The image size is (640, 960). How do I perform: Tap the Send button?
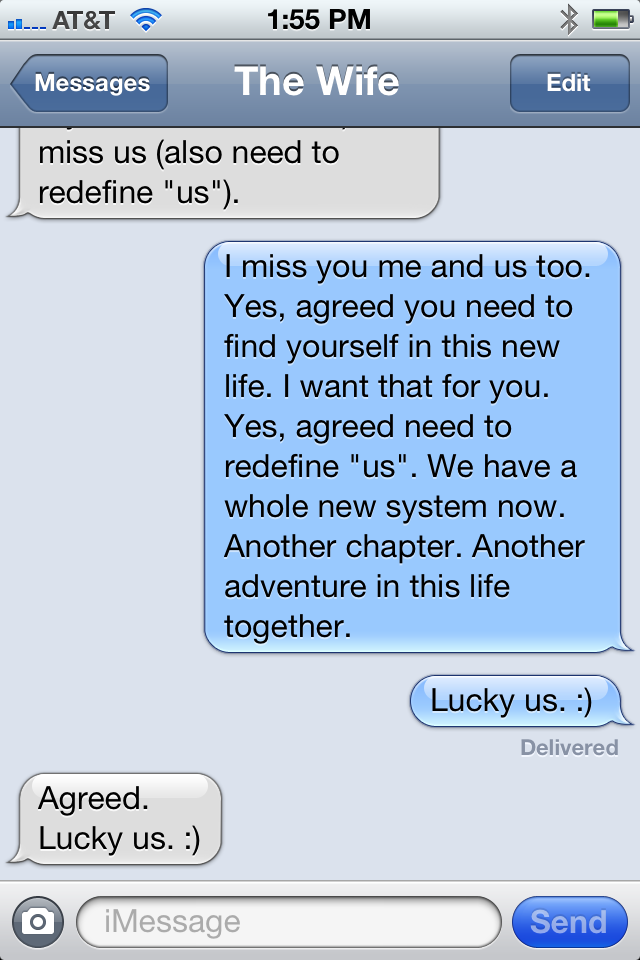(568, 921)
